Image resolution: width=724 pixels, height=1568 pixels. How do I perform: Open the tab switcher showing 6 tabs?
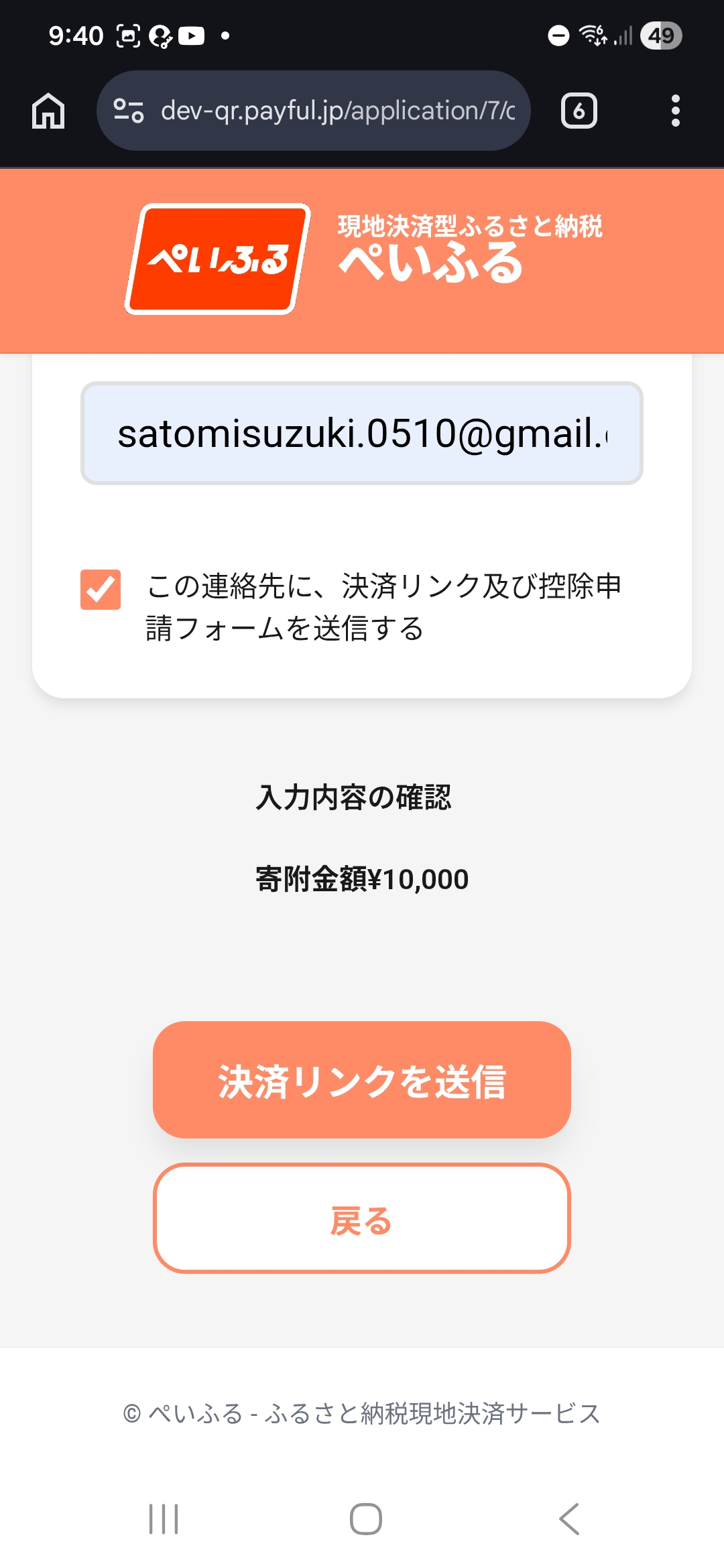click(x=577, y=111)
